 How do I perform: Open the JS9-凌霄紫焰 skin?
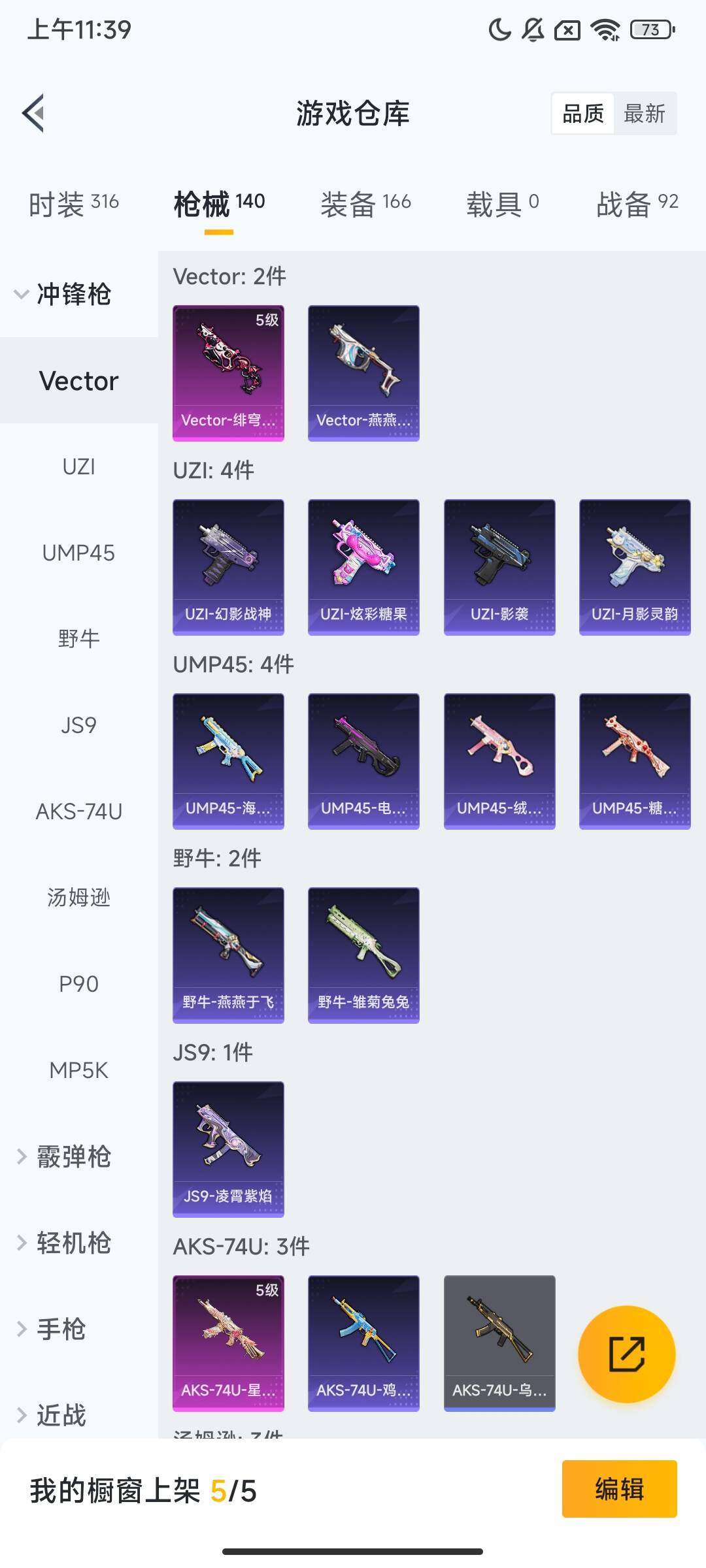pos(228,1149)
